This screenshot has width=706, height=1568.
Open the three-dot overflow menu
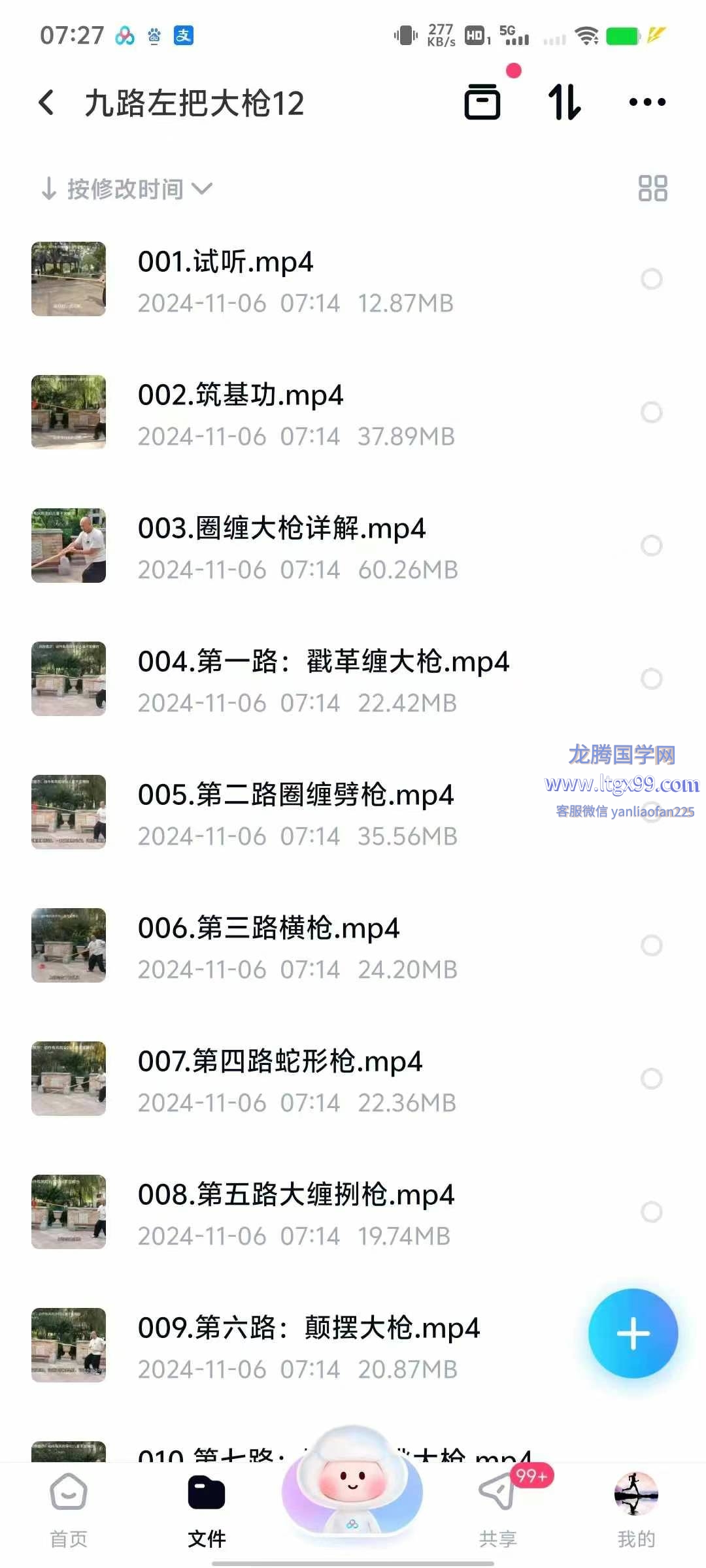pos(647,102)
